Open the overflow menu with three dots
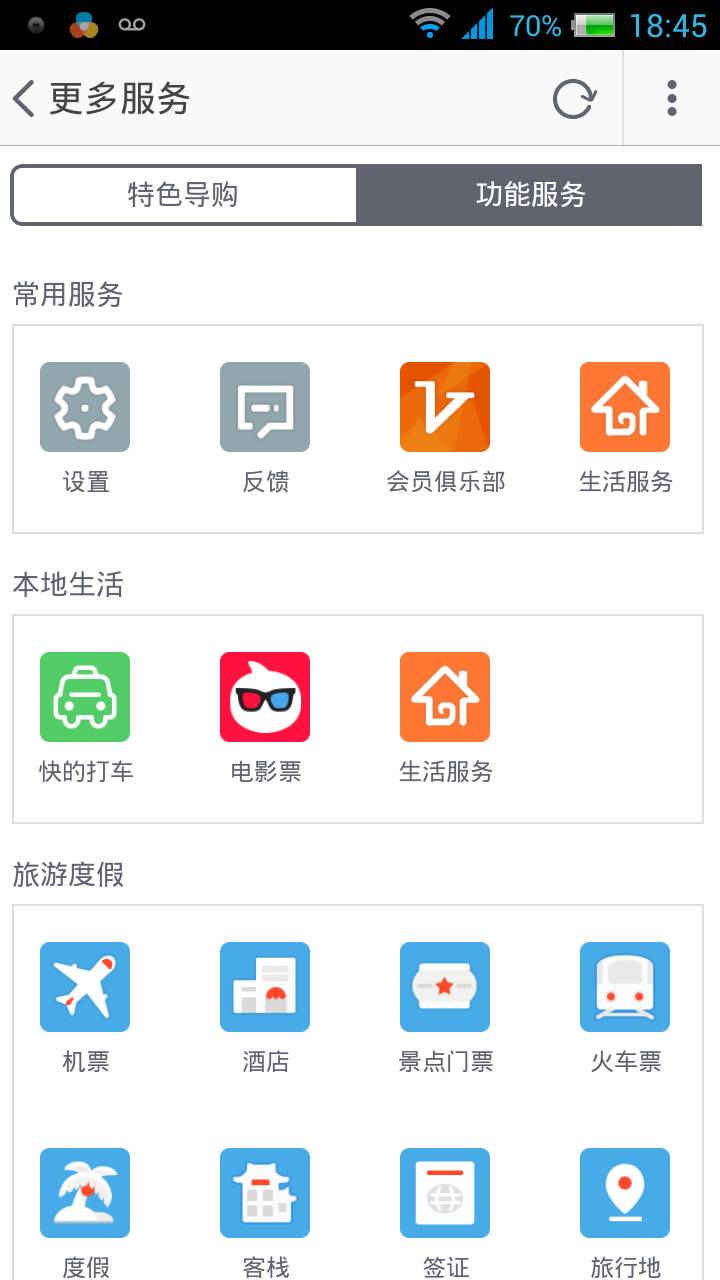Image resolution: width=720 pixels, height=1280 pixels. click(x=672, y=98)
